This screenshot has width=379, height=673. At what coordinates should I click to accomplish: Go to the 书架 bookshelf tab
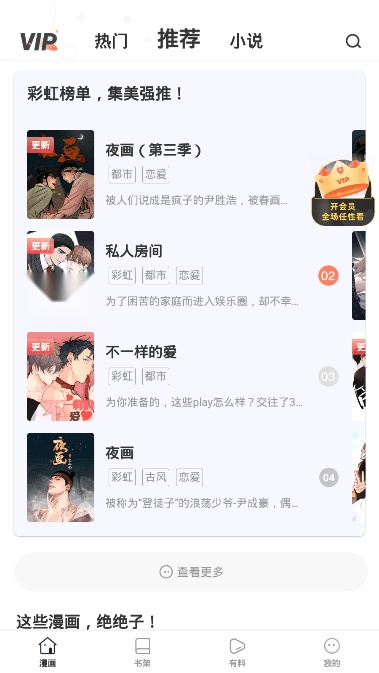[x=143, y=652]
